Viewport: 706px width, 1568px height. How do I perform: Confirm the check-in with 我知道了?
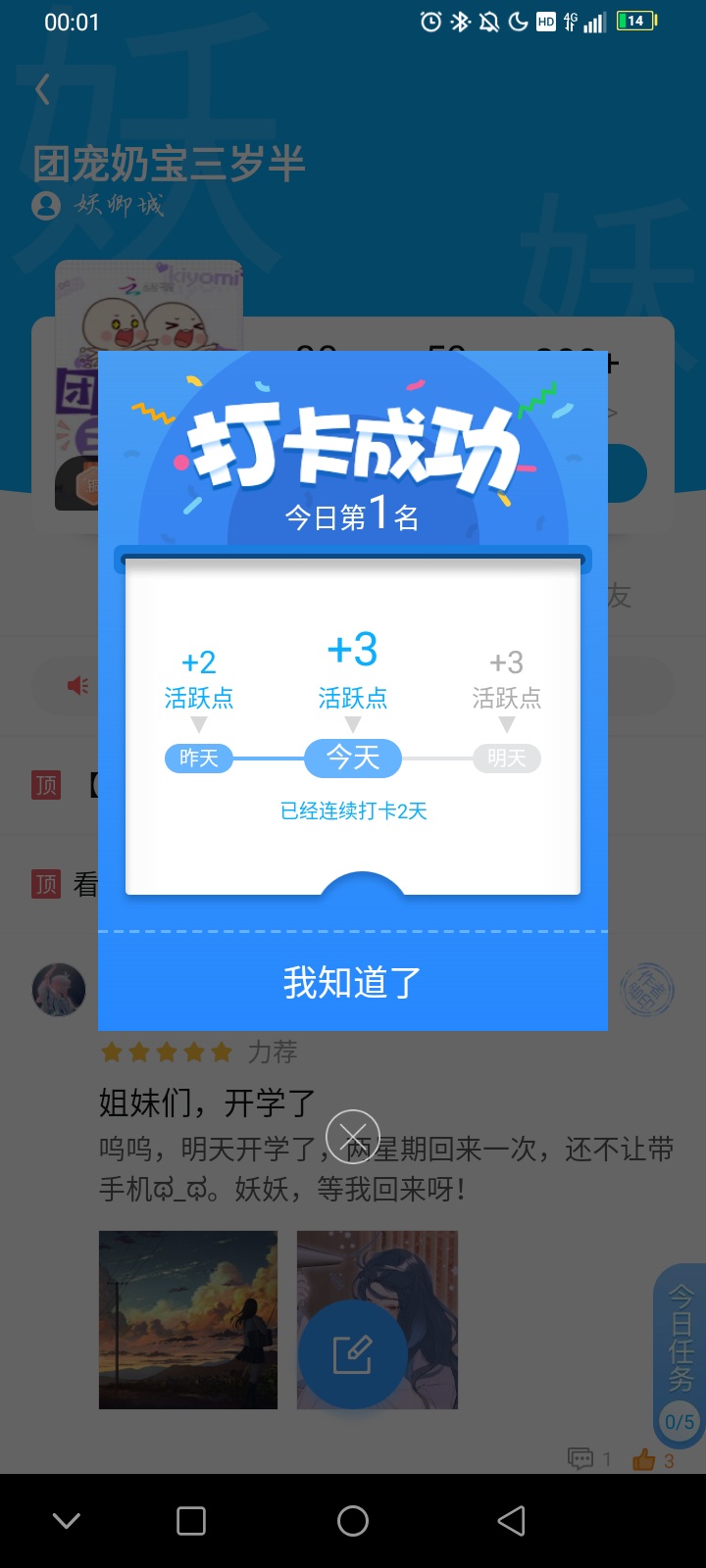(353, 982)
